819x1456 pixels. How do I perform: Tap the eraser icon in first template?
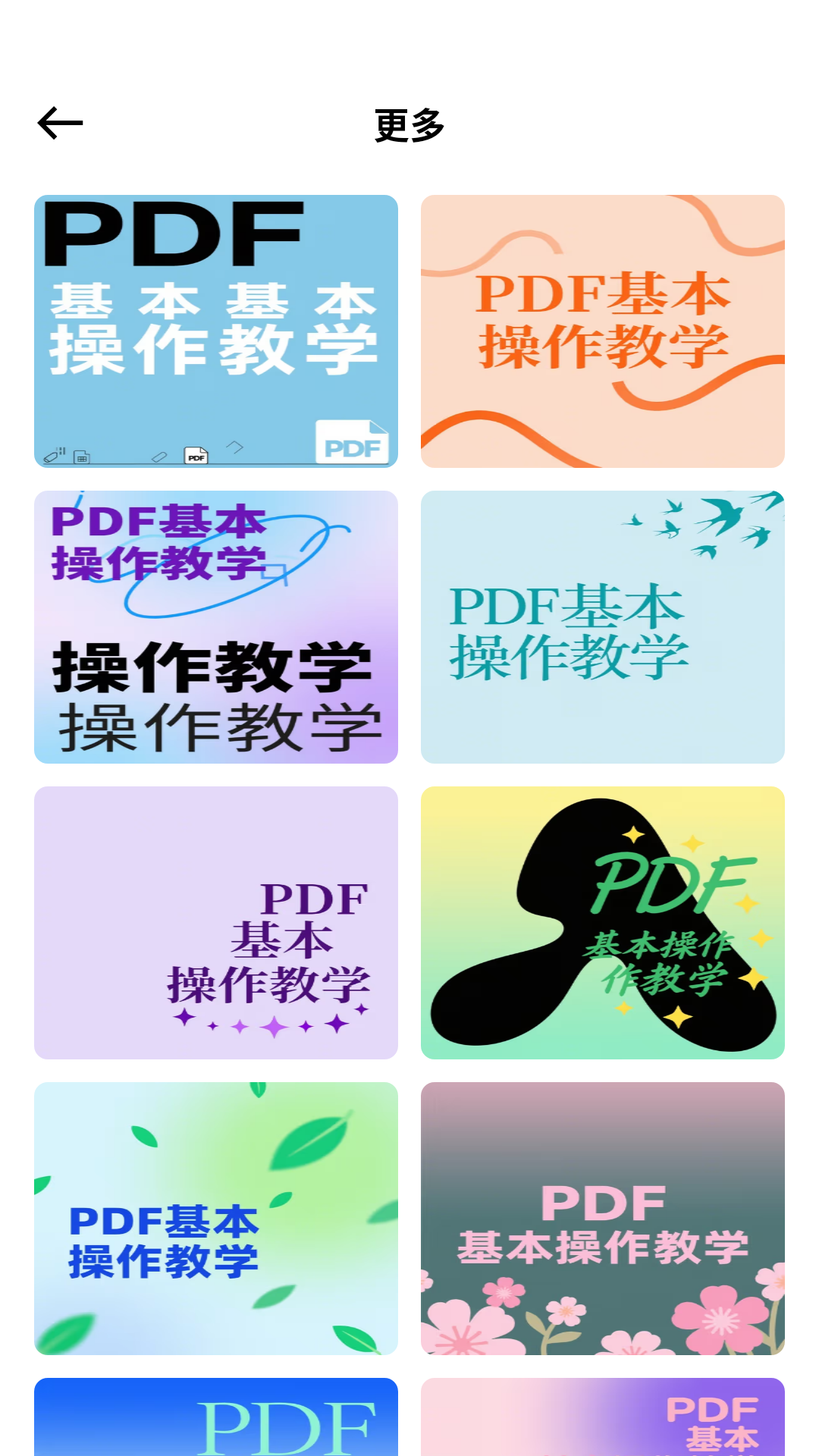pos(159,457)
